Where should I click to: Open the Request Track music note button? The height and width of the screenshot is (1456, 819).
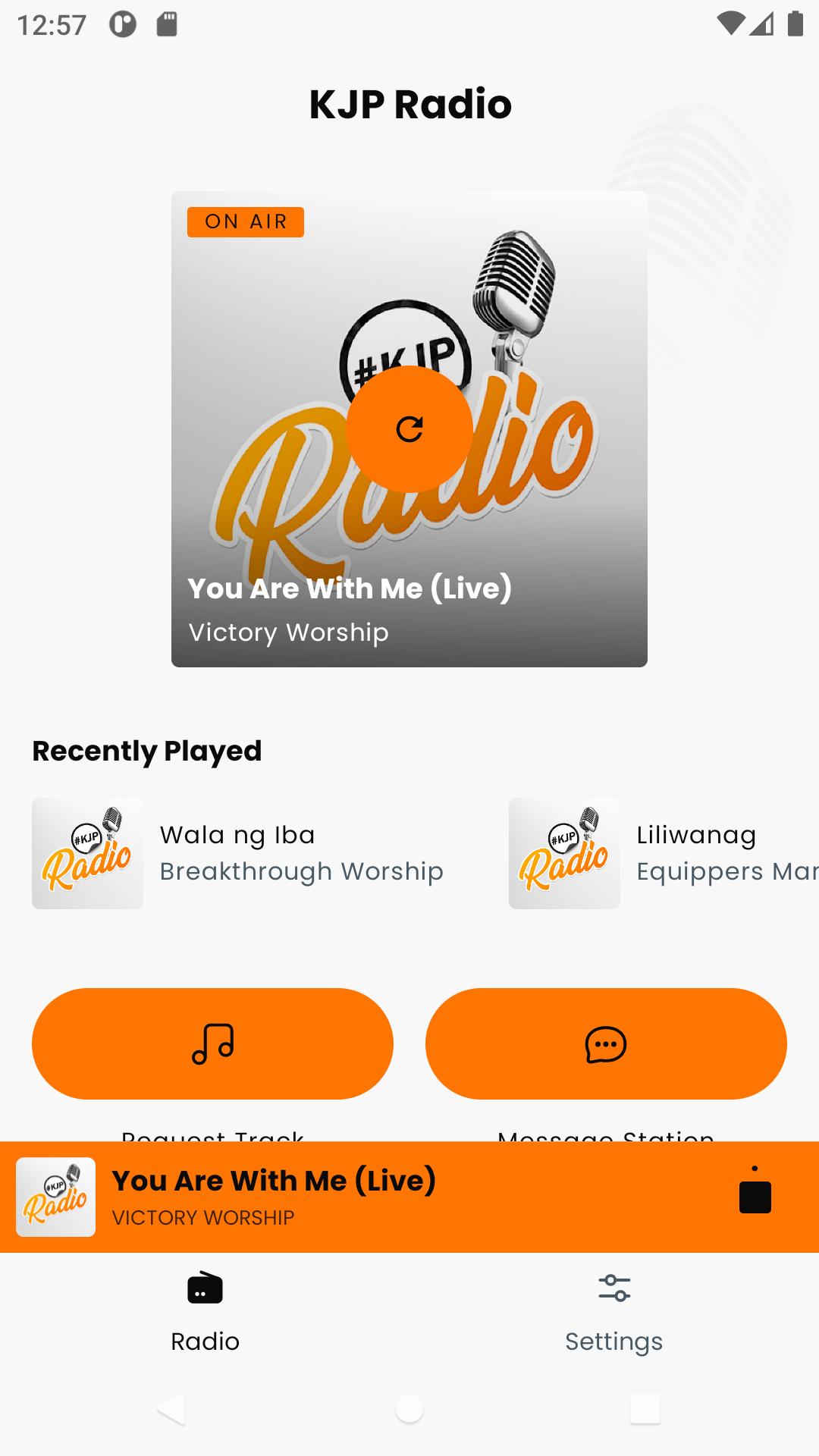tap(212, 1043)
